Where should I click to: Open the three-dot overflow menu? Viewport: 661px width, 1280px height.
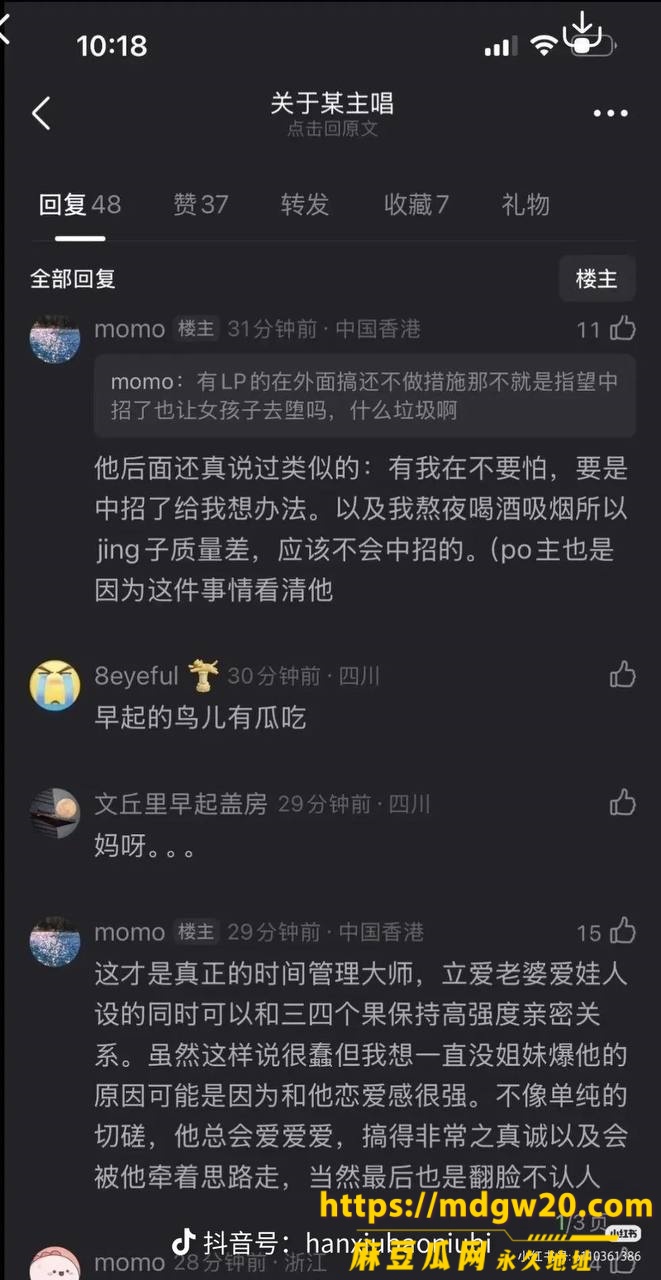[x=610, y=113]
